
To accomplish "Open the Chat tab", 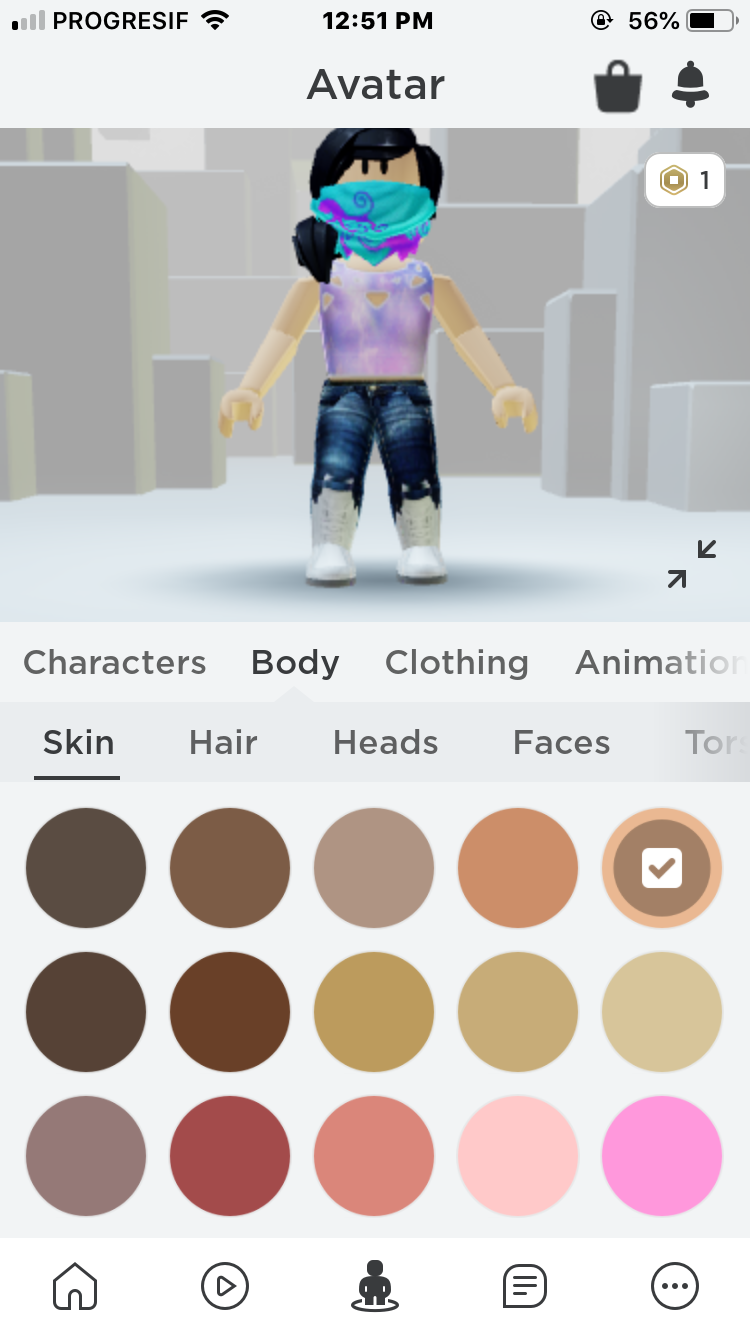I will pos(525,1285).
